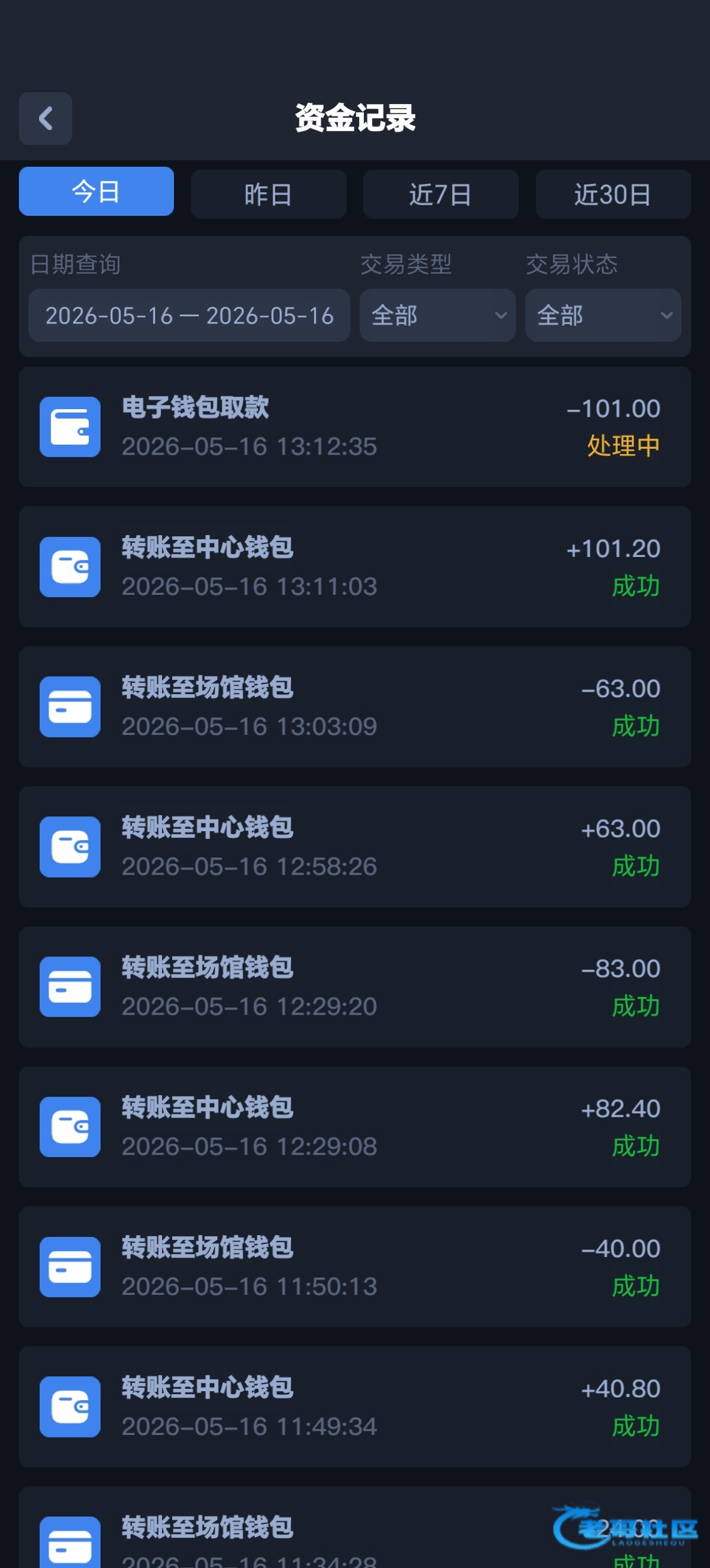Screen dimensions: 710x1568
Task: View the -40.00 transfer at 11:50:13
Action: point(355,1266)
